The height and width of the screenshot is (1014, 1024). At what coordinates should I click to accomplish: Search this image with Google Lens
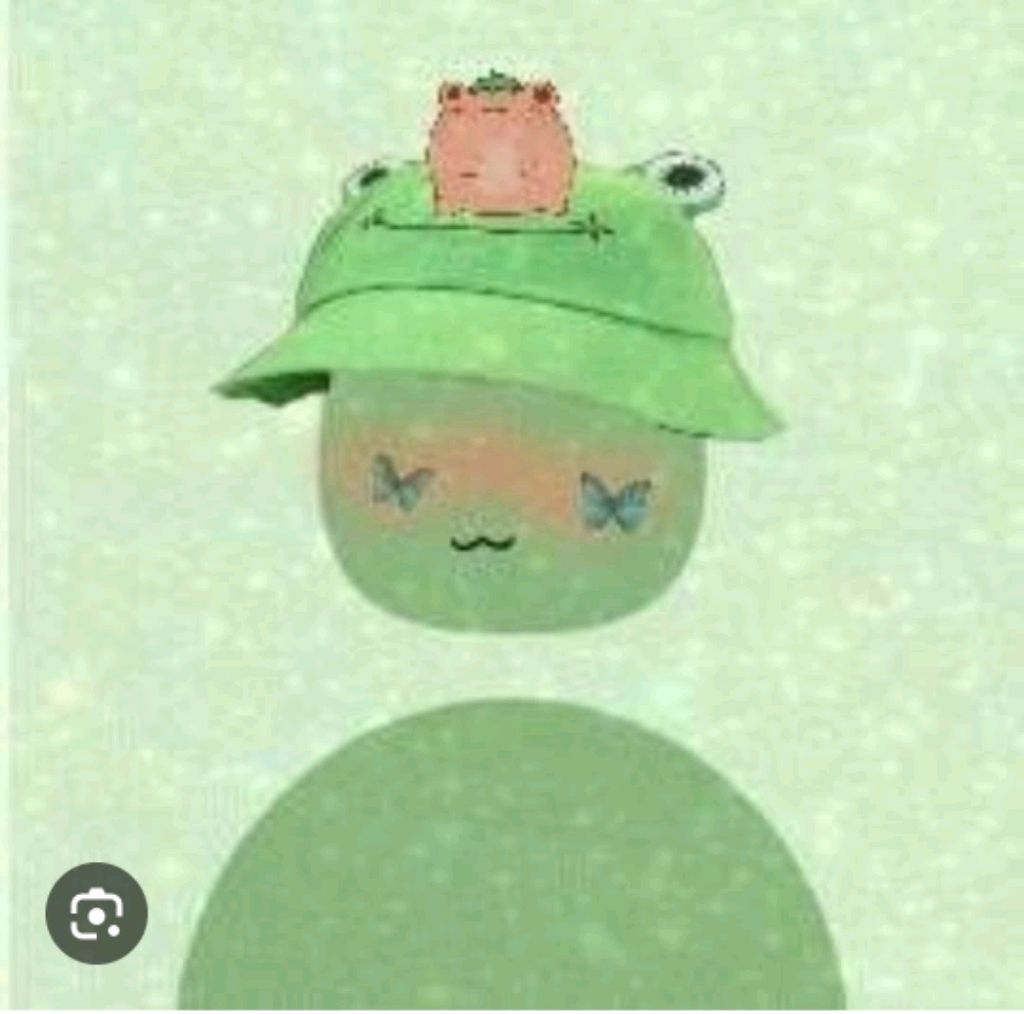tap(96, 913)
